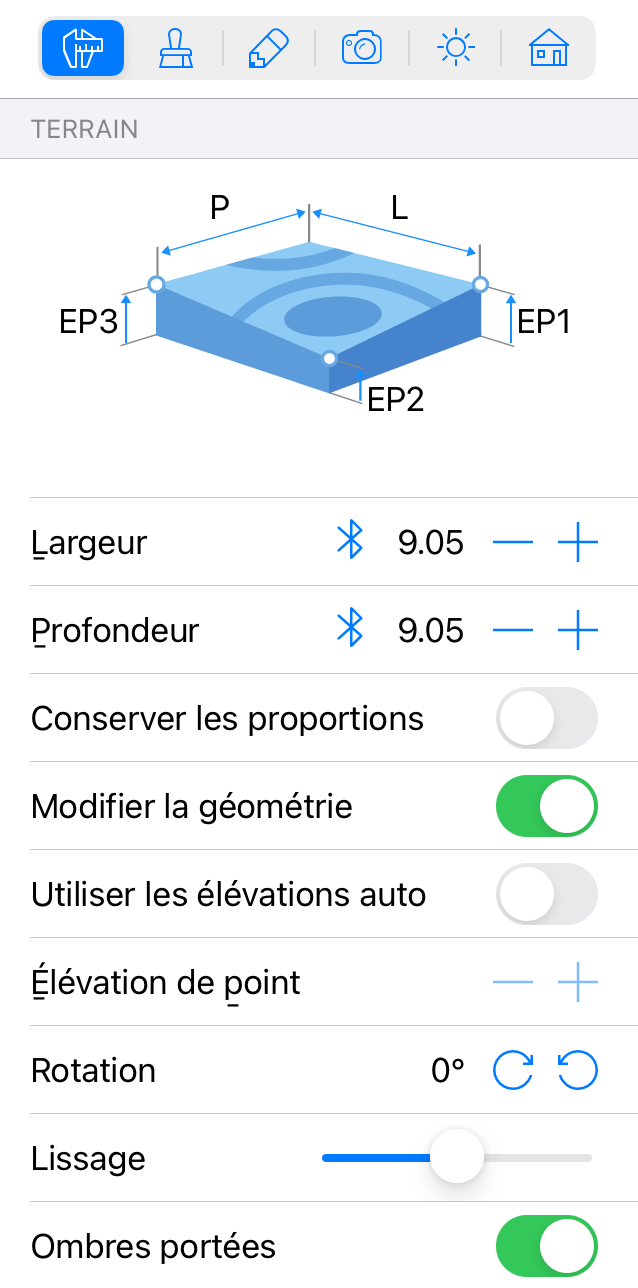Open the pencil edit tab

[x=268, y=47]
